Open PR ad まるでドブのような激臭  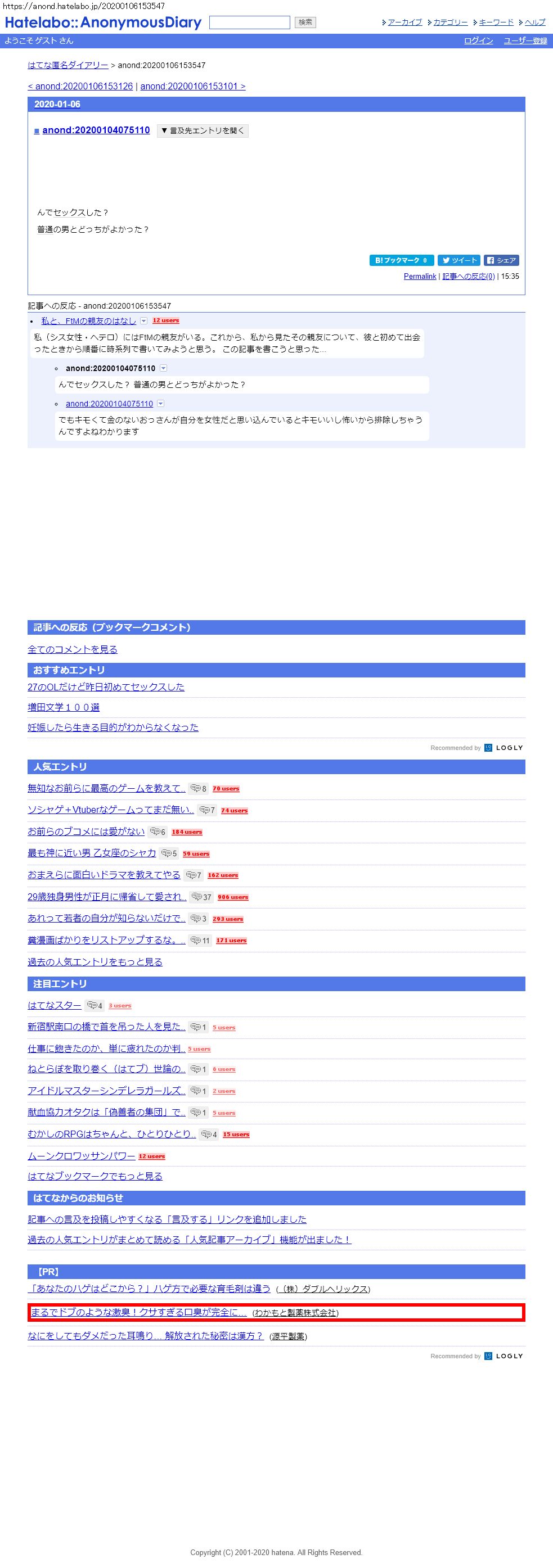coord(138,1312)
